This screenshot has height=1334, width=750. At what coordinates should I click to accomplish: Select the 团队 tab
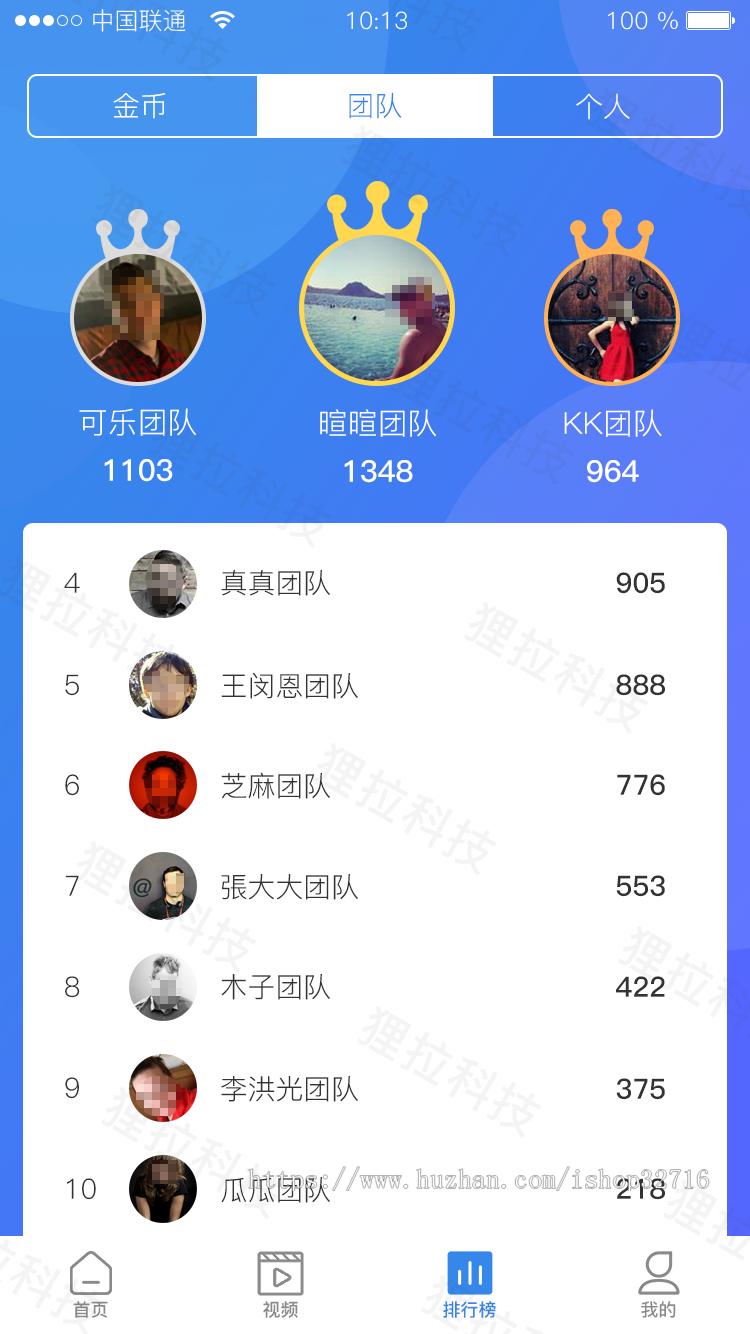coord(375,105)
